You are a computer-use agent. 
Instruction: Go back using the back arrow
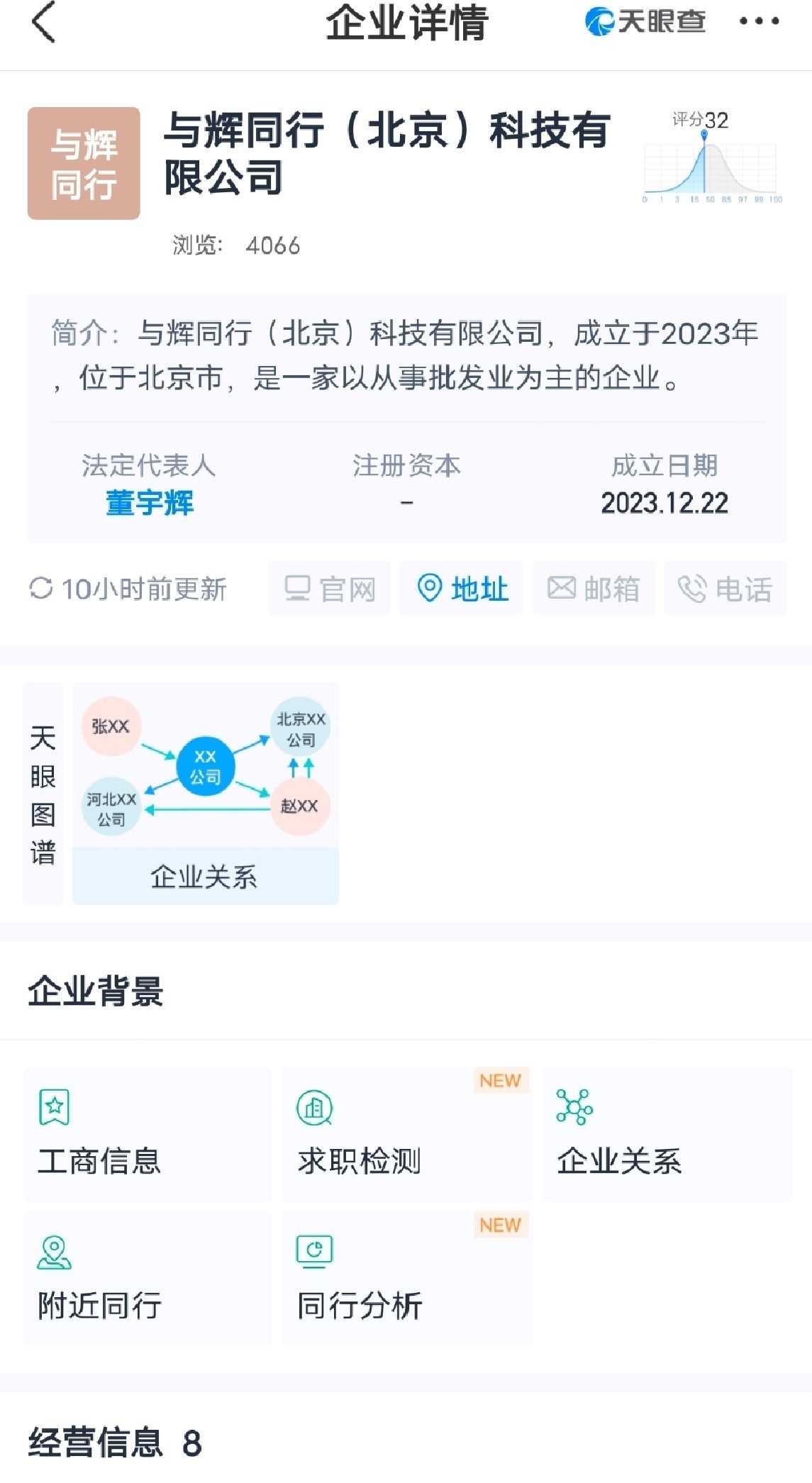[x=44, y=23]
